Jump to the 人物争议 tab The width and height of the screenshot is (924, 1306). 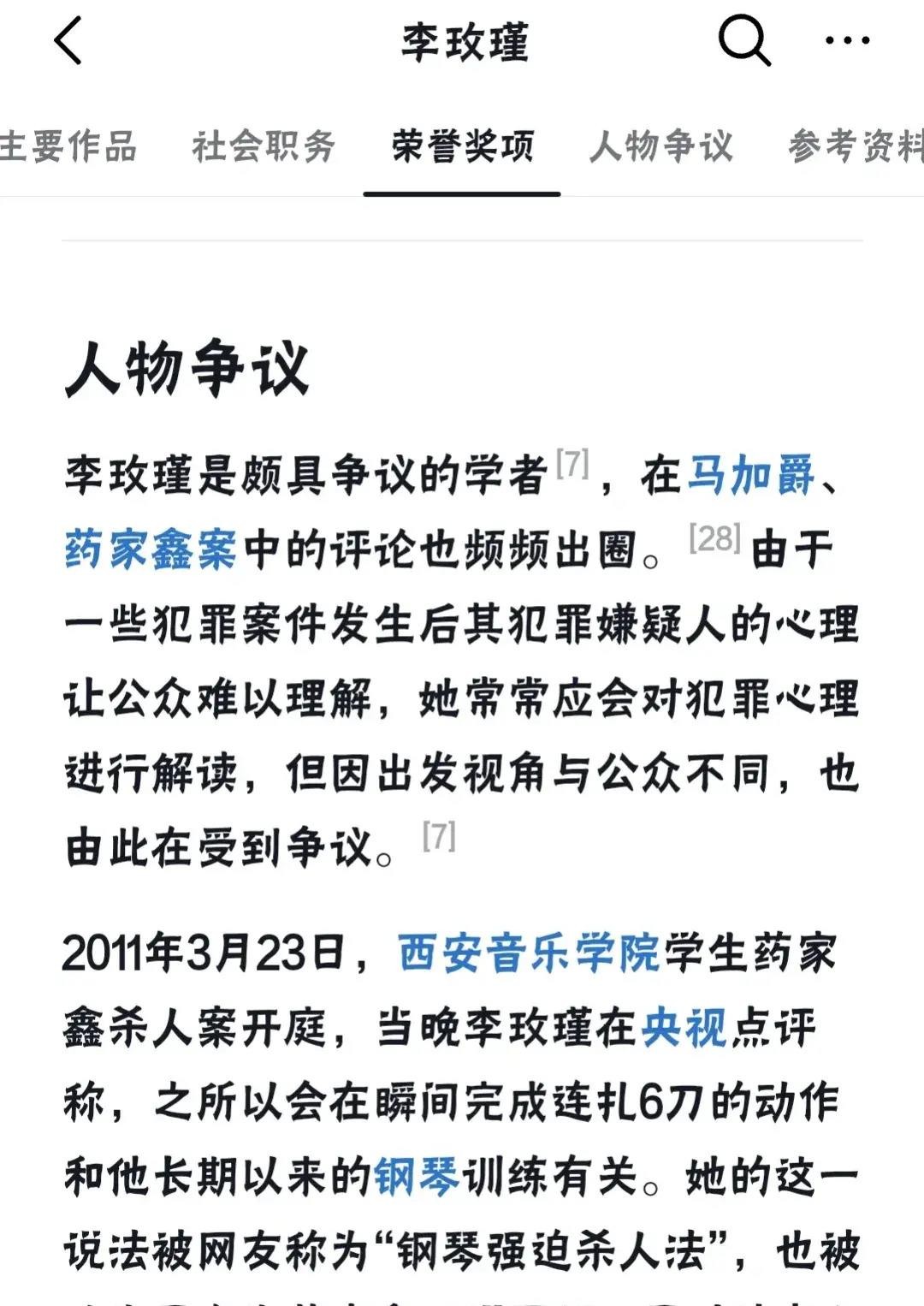pyautogui.click(x=661, y=146)
